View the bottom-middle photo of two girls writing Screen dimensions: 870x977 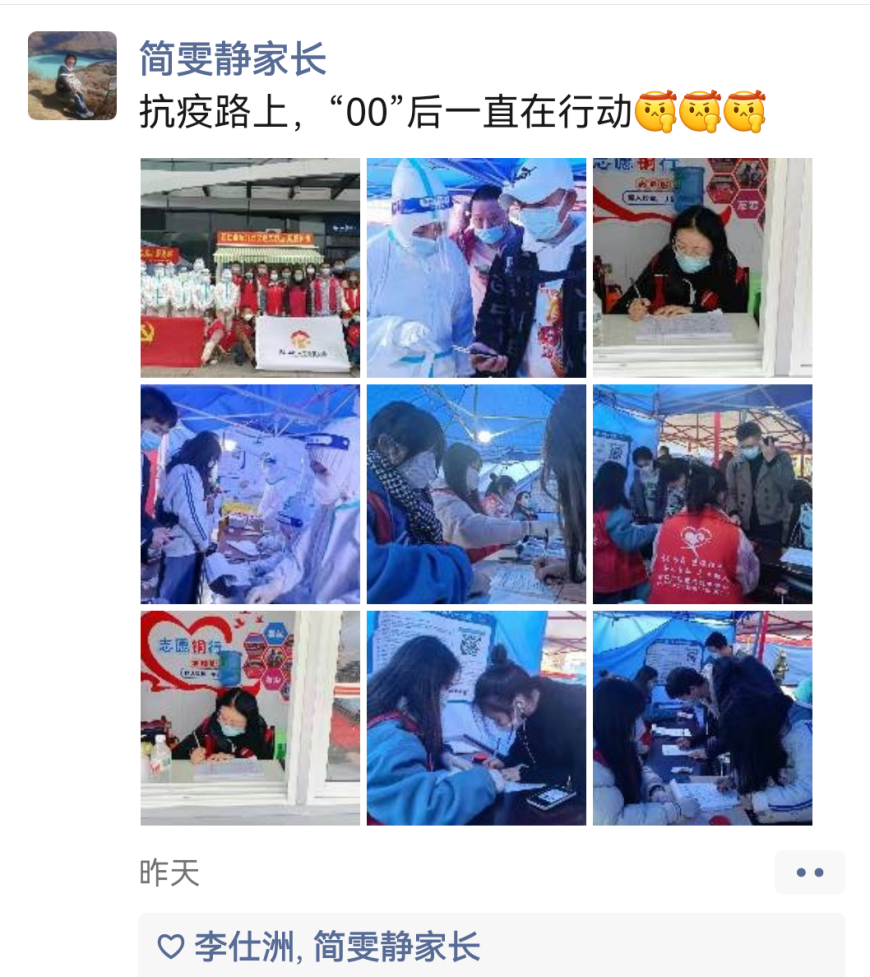point(476,718)
